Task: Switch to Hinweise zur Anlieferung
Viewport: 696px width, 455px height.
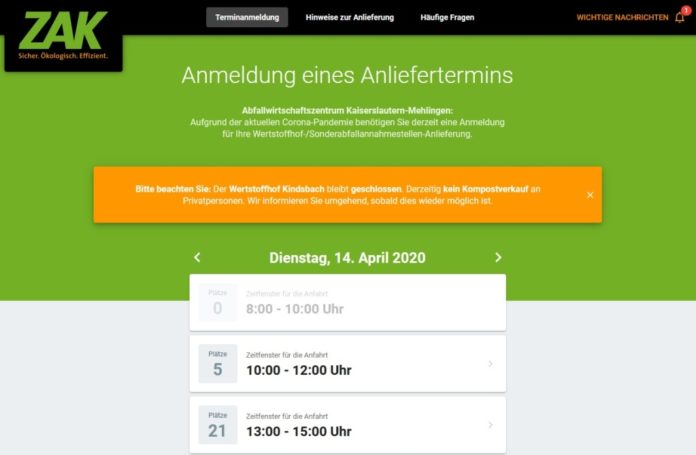Action: [350, 17]
